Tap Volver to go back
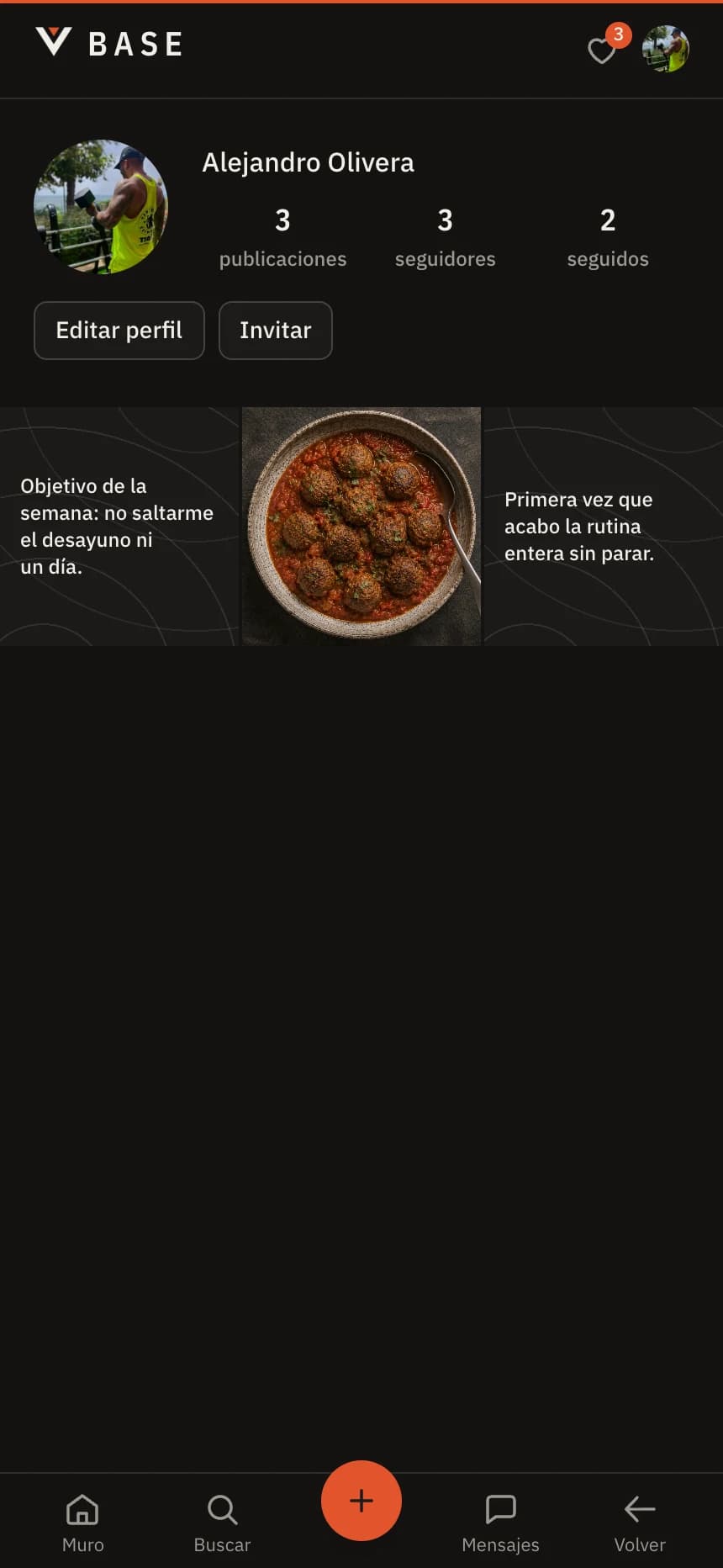 (x=640, y=1523)
